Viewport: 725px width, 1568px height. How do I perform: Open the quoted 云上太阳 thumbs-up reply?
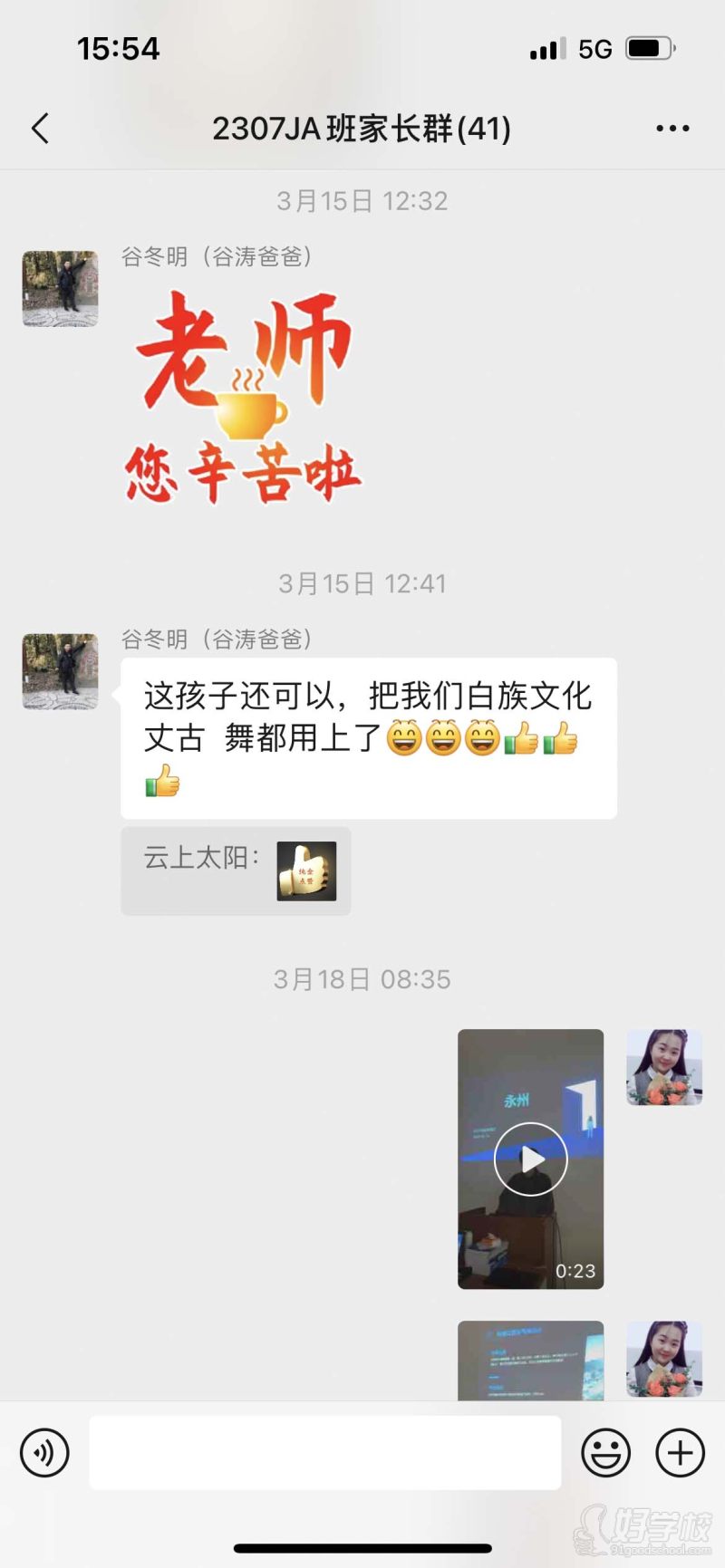tap(236, 871)
